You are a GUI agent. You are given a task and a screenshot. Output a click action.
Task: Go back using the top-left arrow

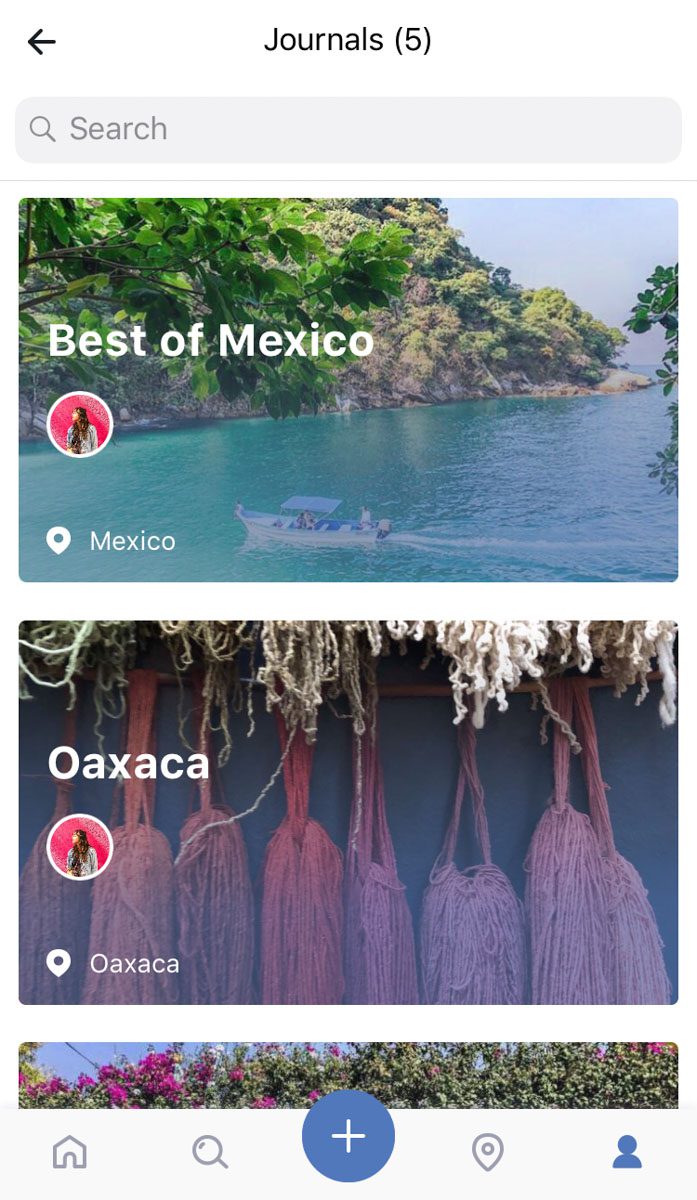(42, 41)
